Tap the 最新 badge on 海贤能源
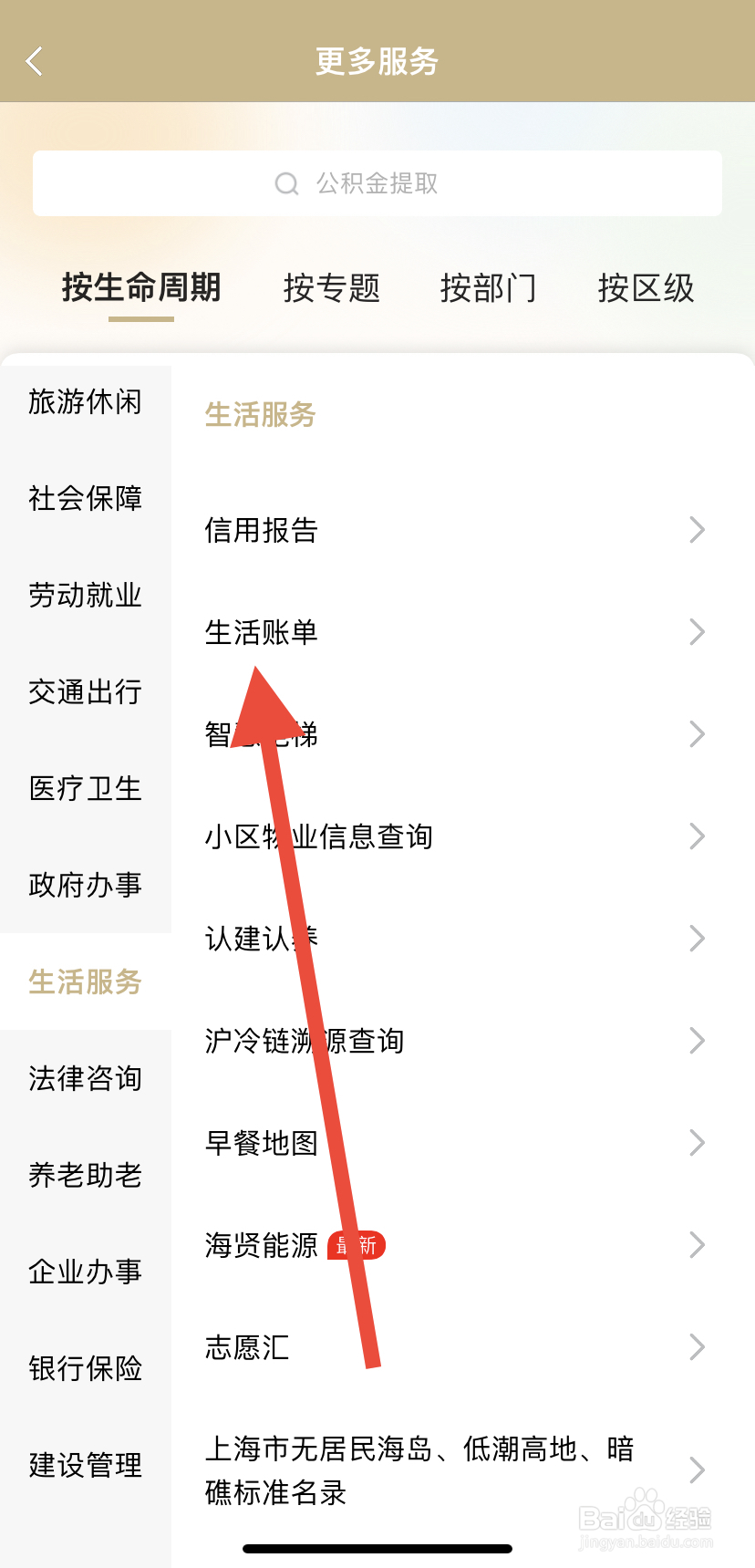Image resolution: width=755 pixels, height=1568 pixels. pos(357,1245)
